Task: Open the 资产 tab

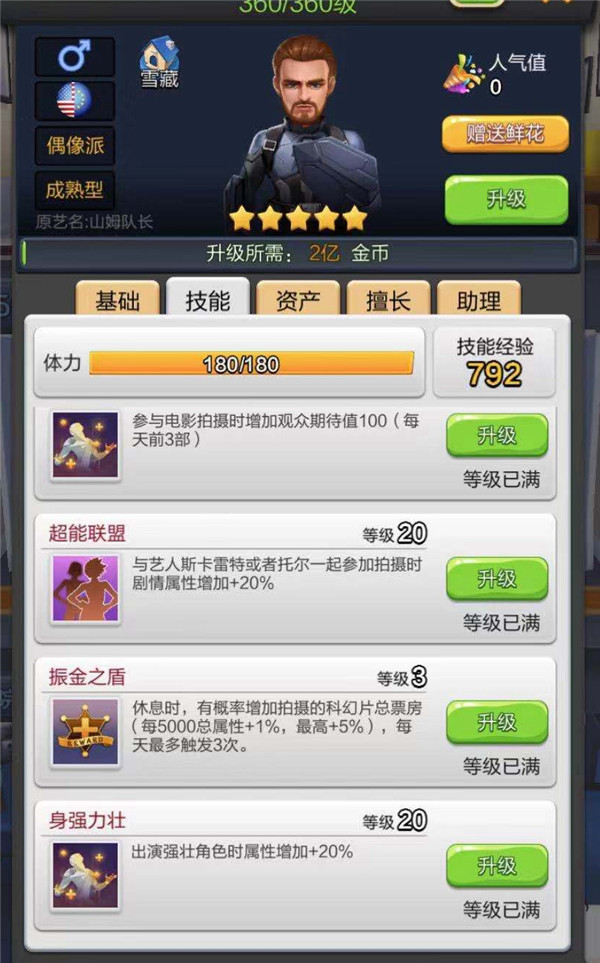Action: [297, 301]
